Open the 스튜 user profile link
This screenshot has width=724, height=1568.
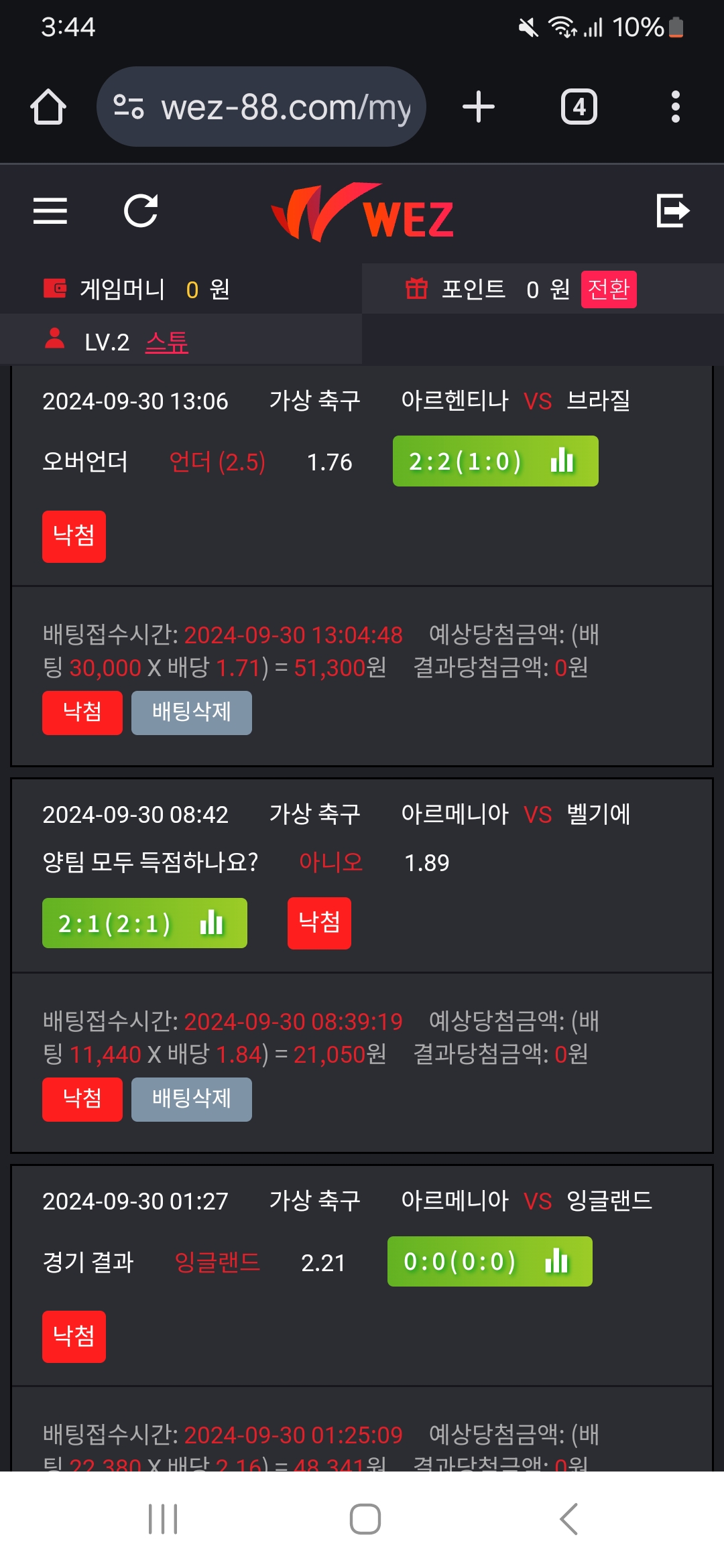click(x=167, y=342)
